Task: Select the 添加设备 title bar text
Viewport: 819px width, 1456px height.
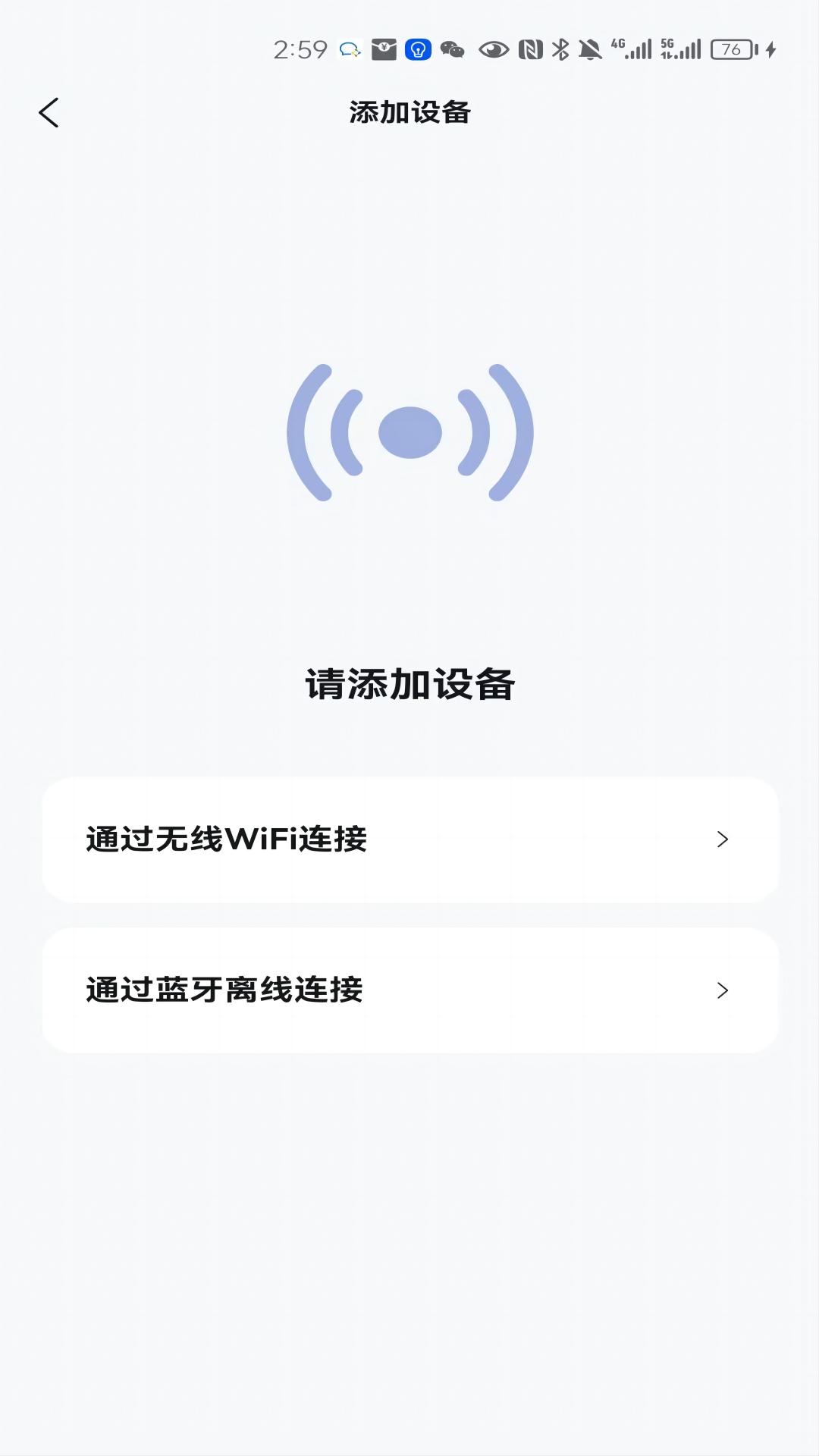Action: click(x=409, y=112)
